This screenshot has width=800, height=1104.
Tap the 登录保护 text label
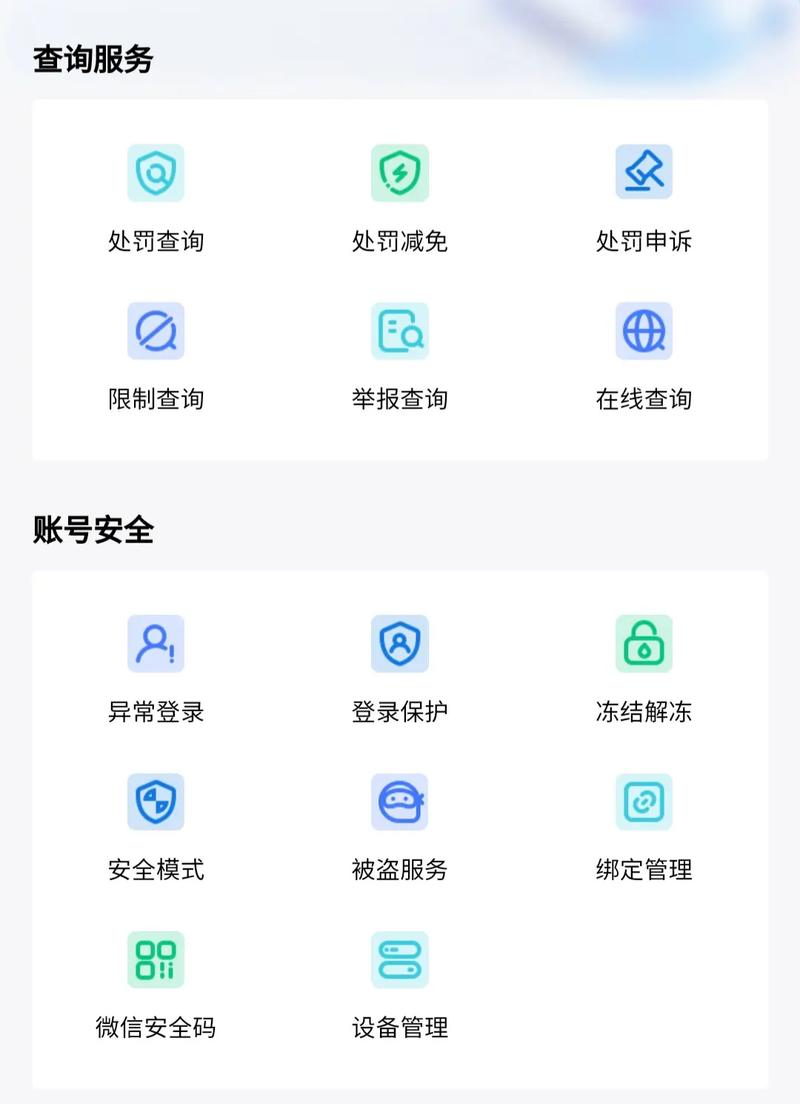[400, 711]
